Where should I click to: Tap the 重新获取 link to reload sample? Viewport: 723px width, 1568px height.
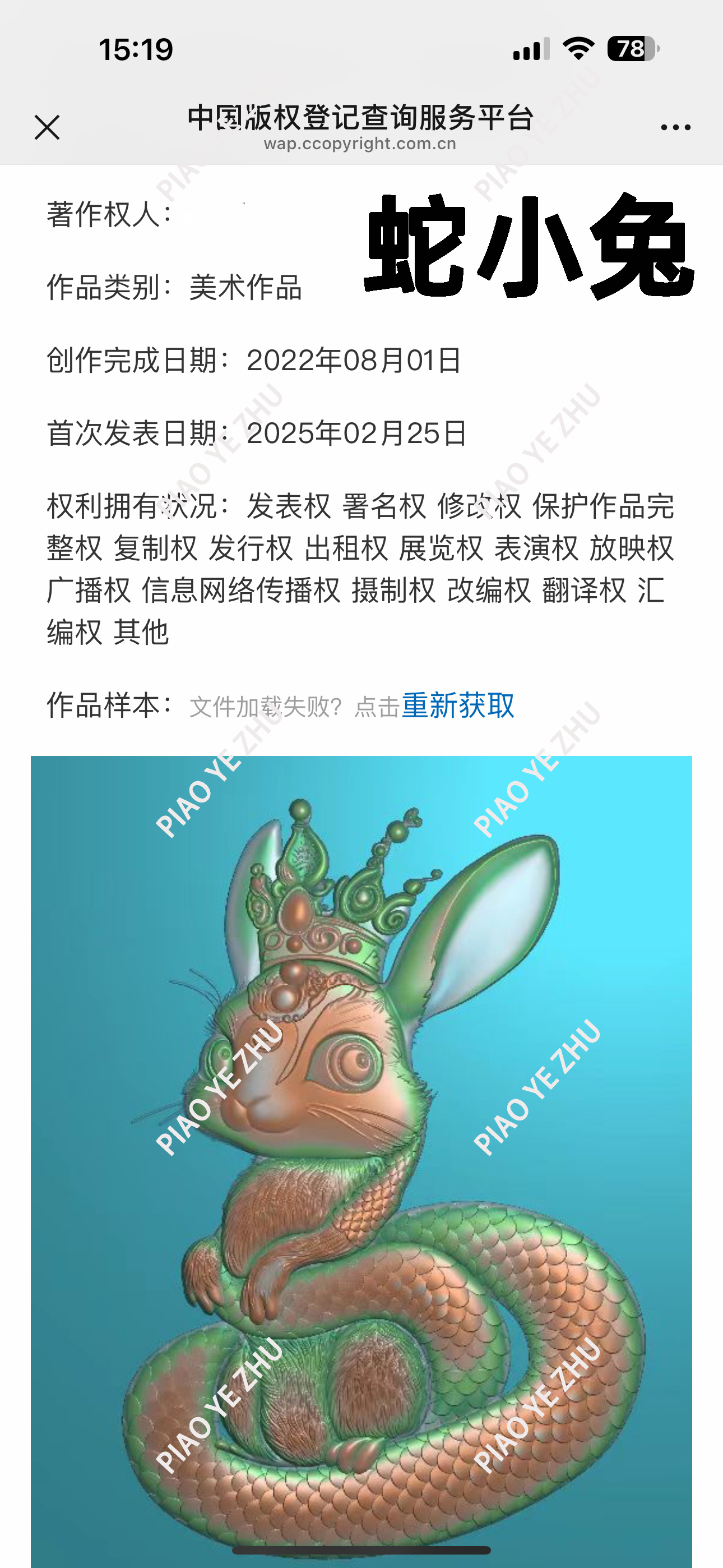[458, 706]
